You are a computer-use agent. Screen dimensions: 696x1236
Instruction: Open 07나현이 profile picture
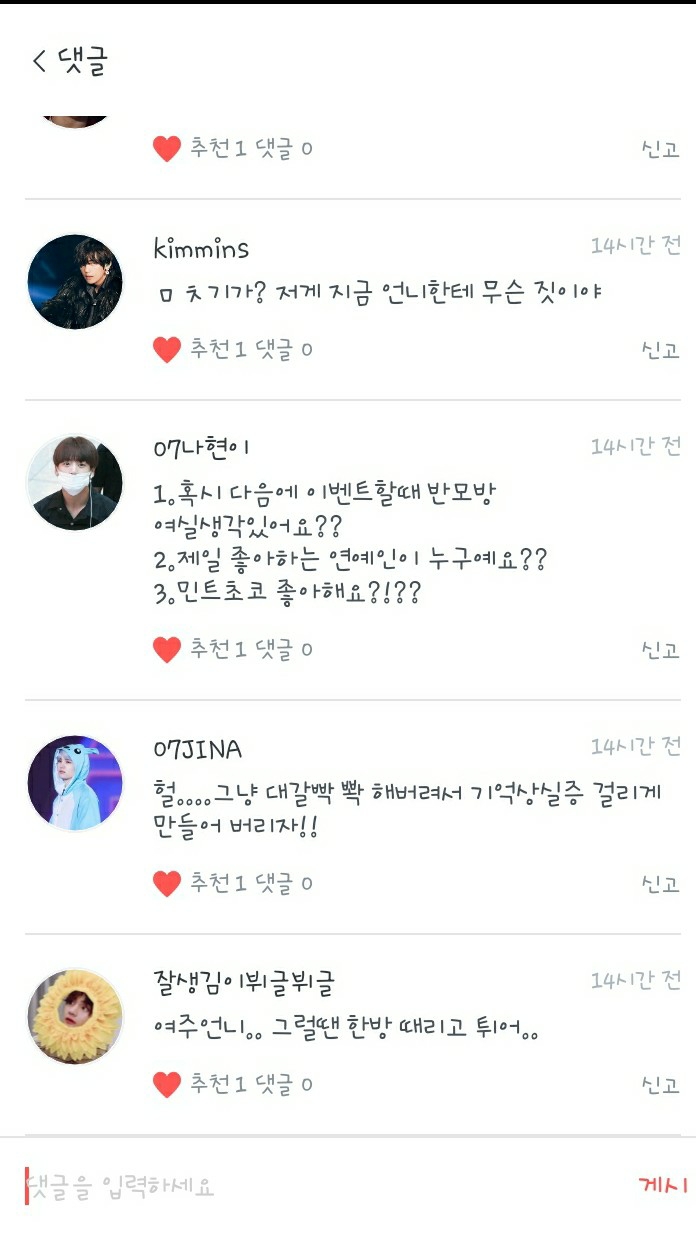75,482
